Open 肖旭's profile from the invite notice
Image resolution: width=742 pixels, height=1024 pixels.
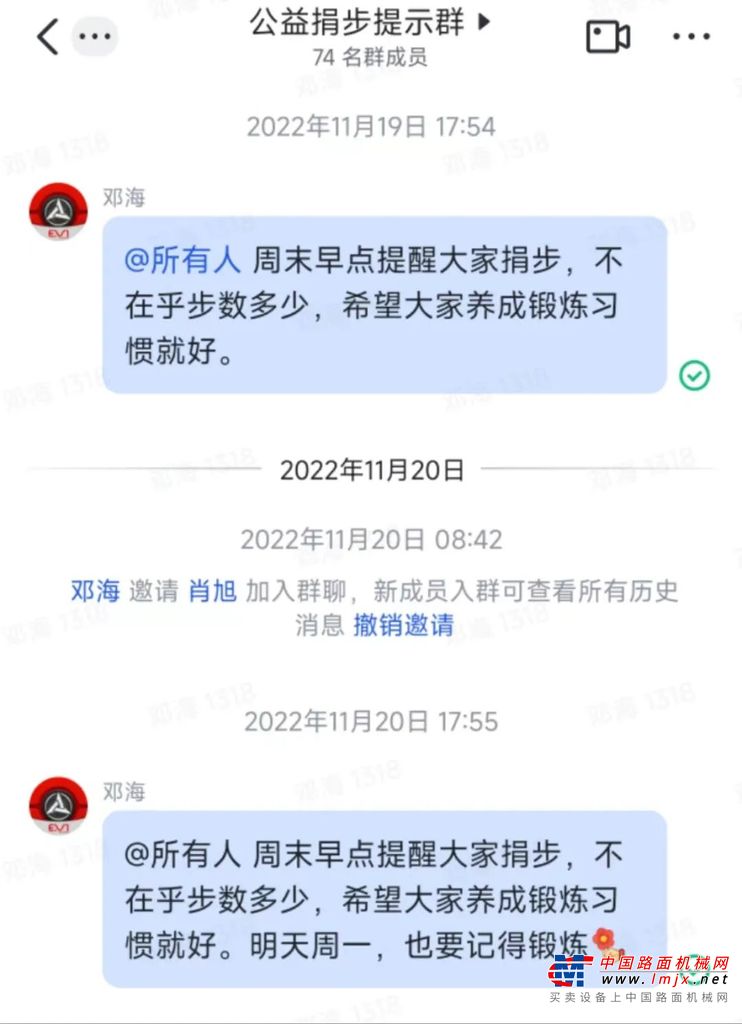[x=212, y=591]
